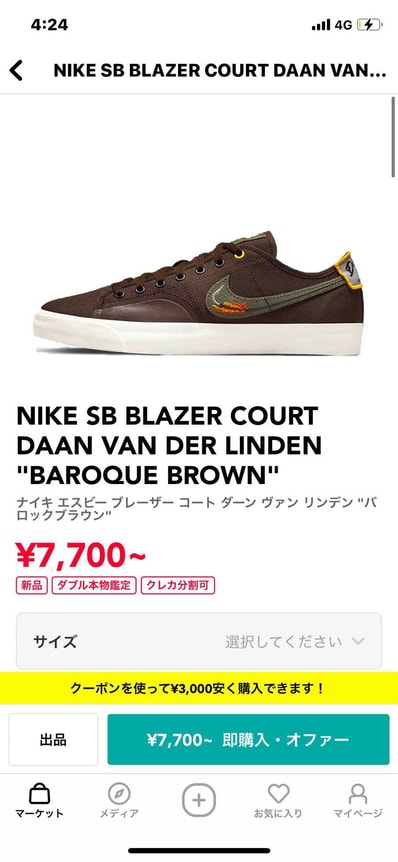The width and height of the screenshot is (398, 862).
Task: Tap ¥7,700~ 即購入・オファー buy button
Action: click(x=248, y=739)
